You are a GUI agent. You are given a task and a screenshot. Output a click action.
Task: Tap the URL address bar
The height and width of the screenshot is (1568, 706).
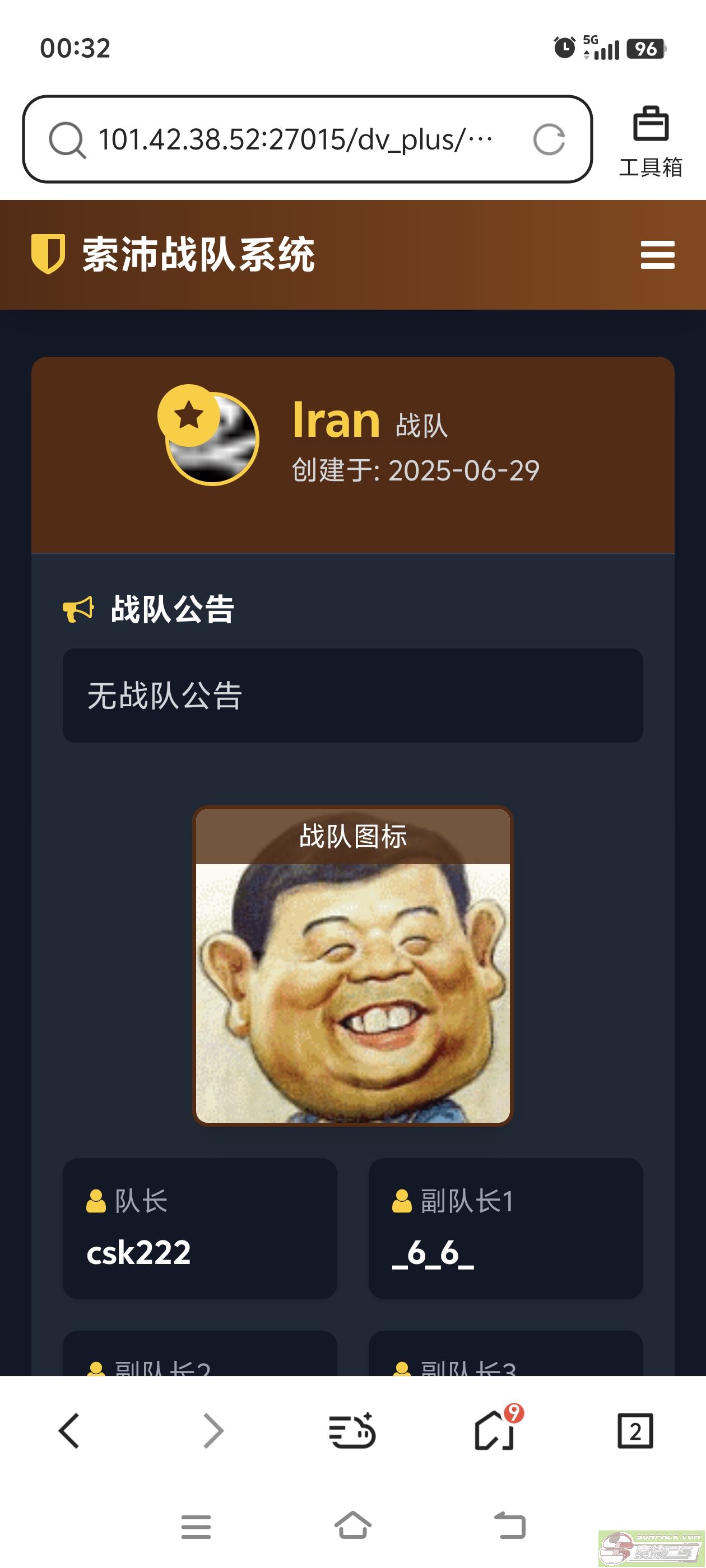pos(308,139)
